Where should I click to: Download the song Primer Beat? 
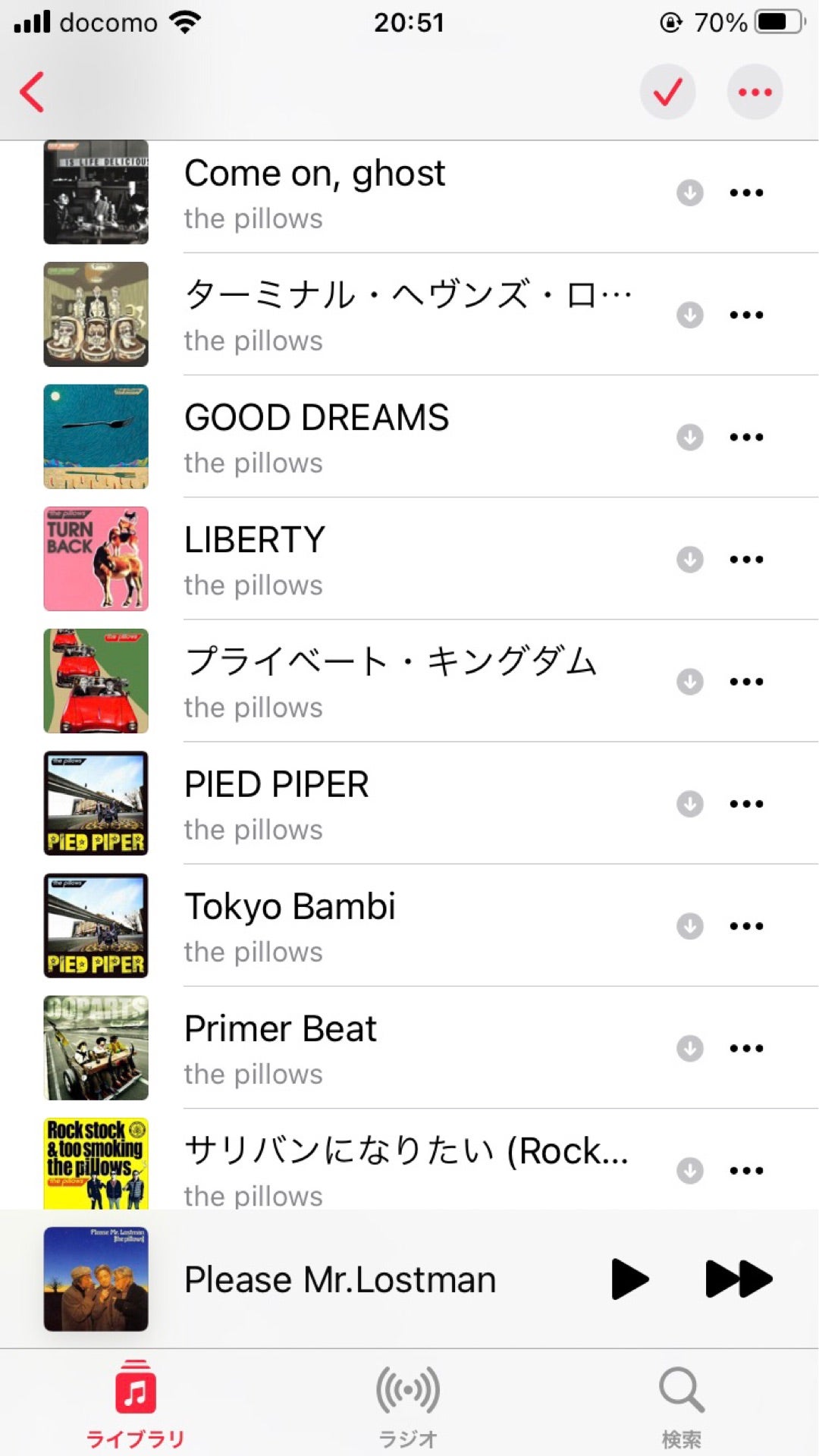(689, 1048)
